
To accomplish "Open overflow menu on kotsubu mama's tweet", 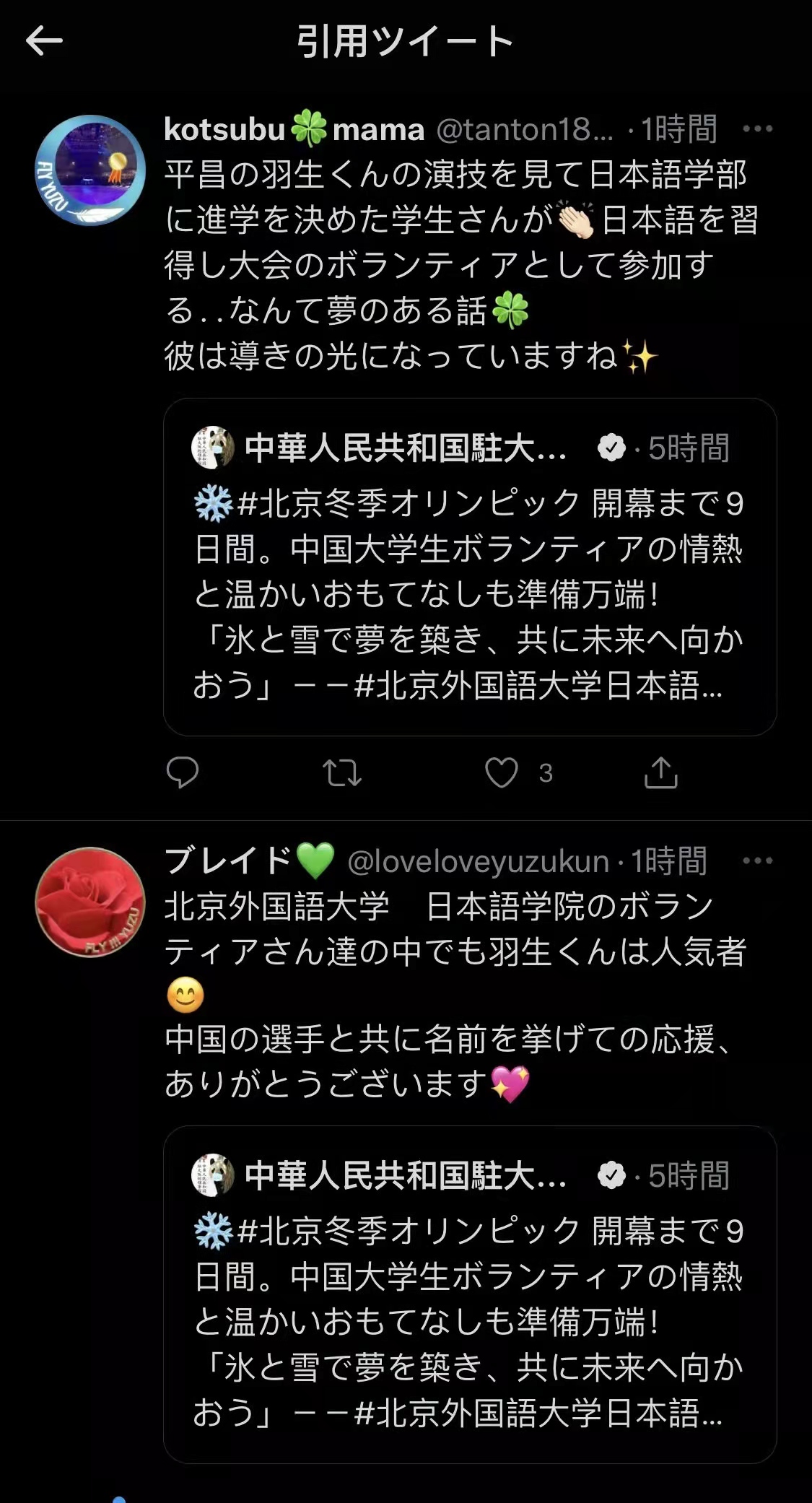I will (757, 129).
